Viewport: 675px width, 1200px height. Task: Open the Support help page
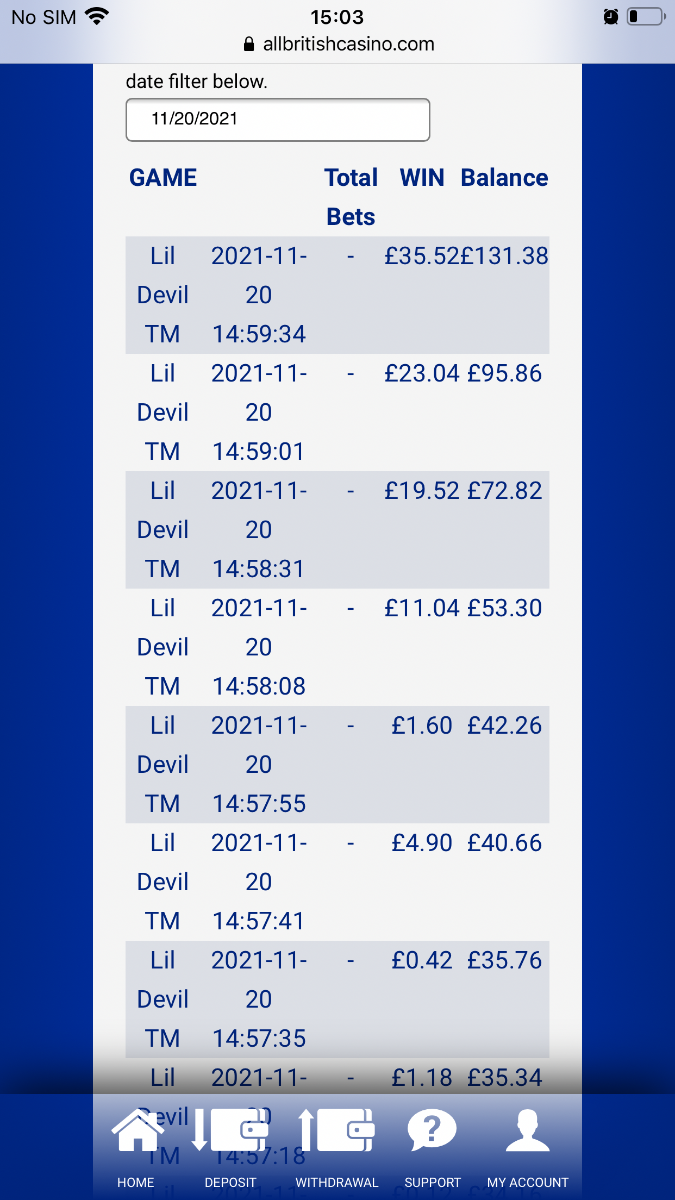432,1148
